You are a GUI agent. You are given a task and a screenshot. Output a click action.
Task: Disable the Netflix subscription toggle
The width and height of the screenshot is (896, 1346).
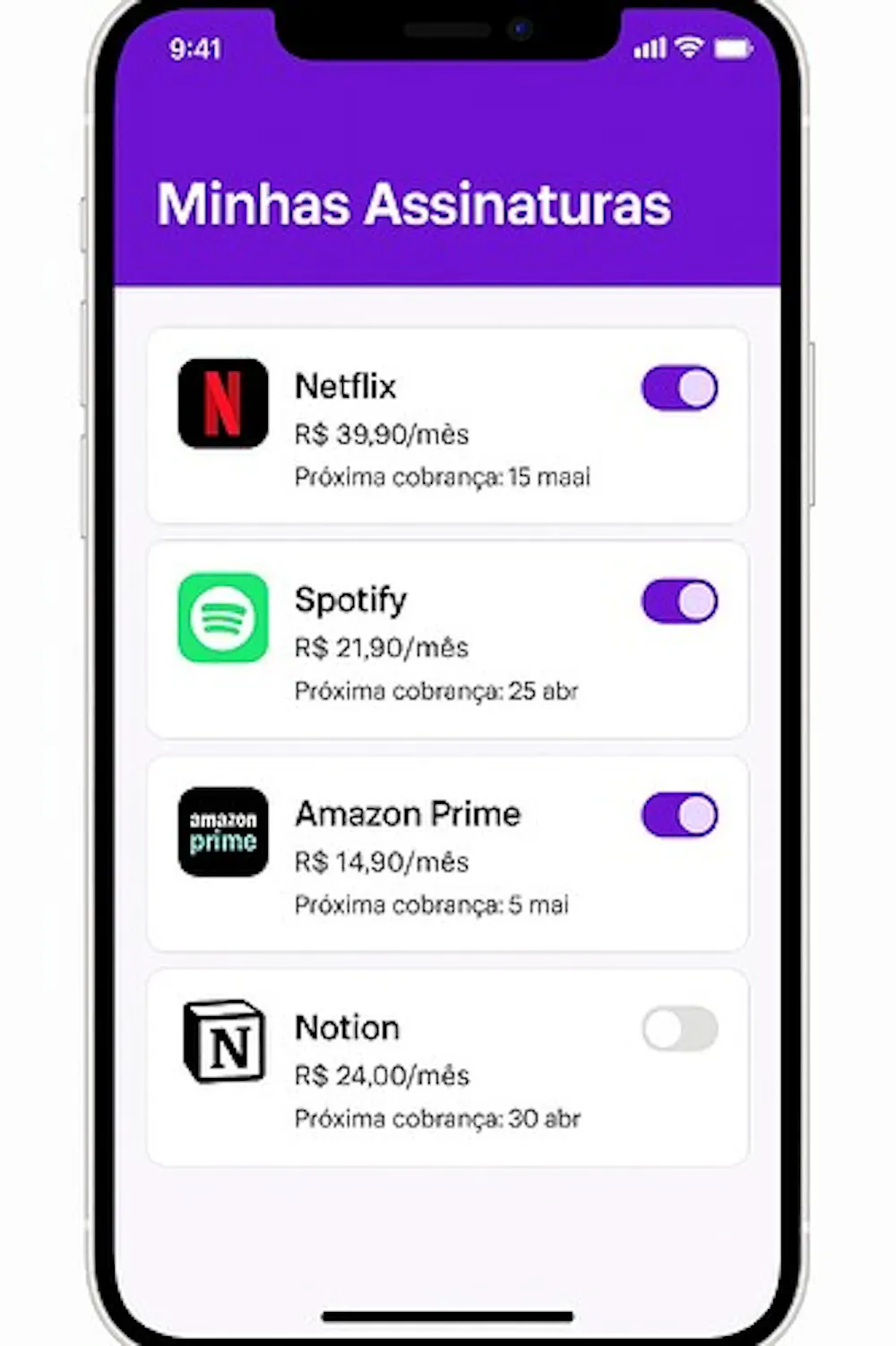pyautogui.click(x=679, y=388)
